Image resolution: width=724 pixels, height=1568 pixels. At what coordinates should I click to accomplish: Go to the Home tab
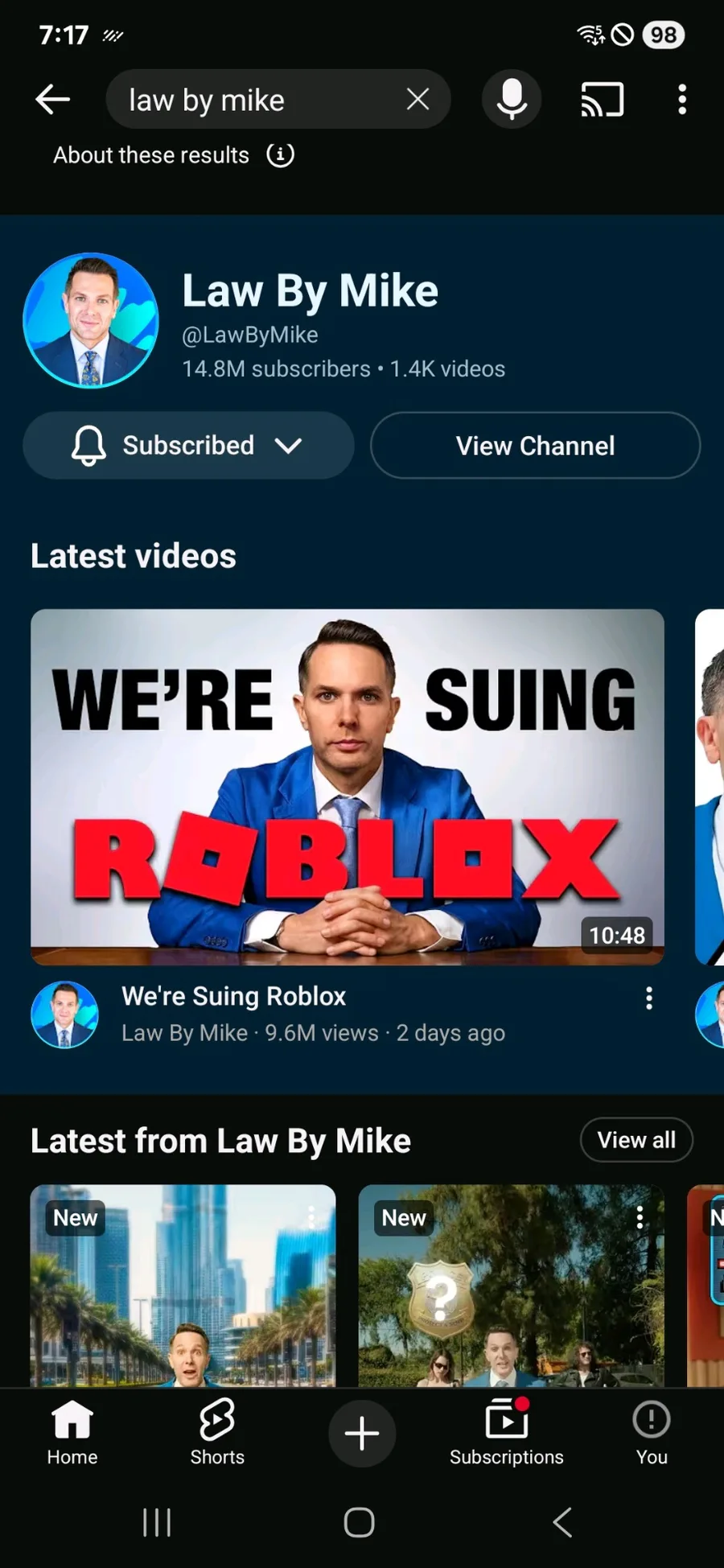(x=72, y=1433)
